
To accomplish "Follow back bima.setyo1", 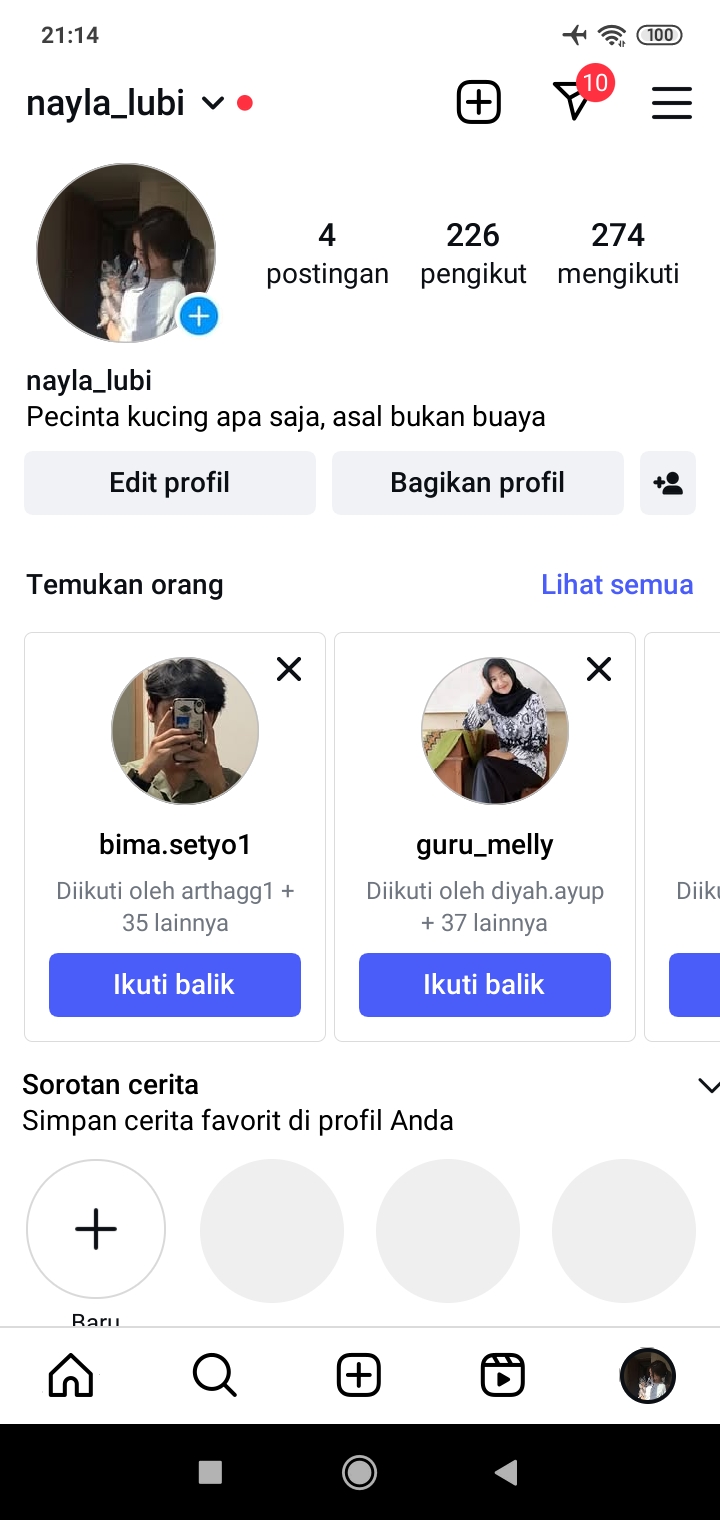I will 175,985.
